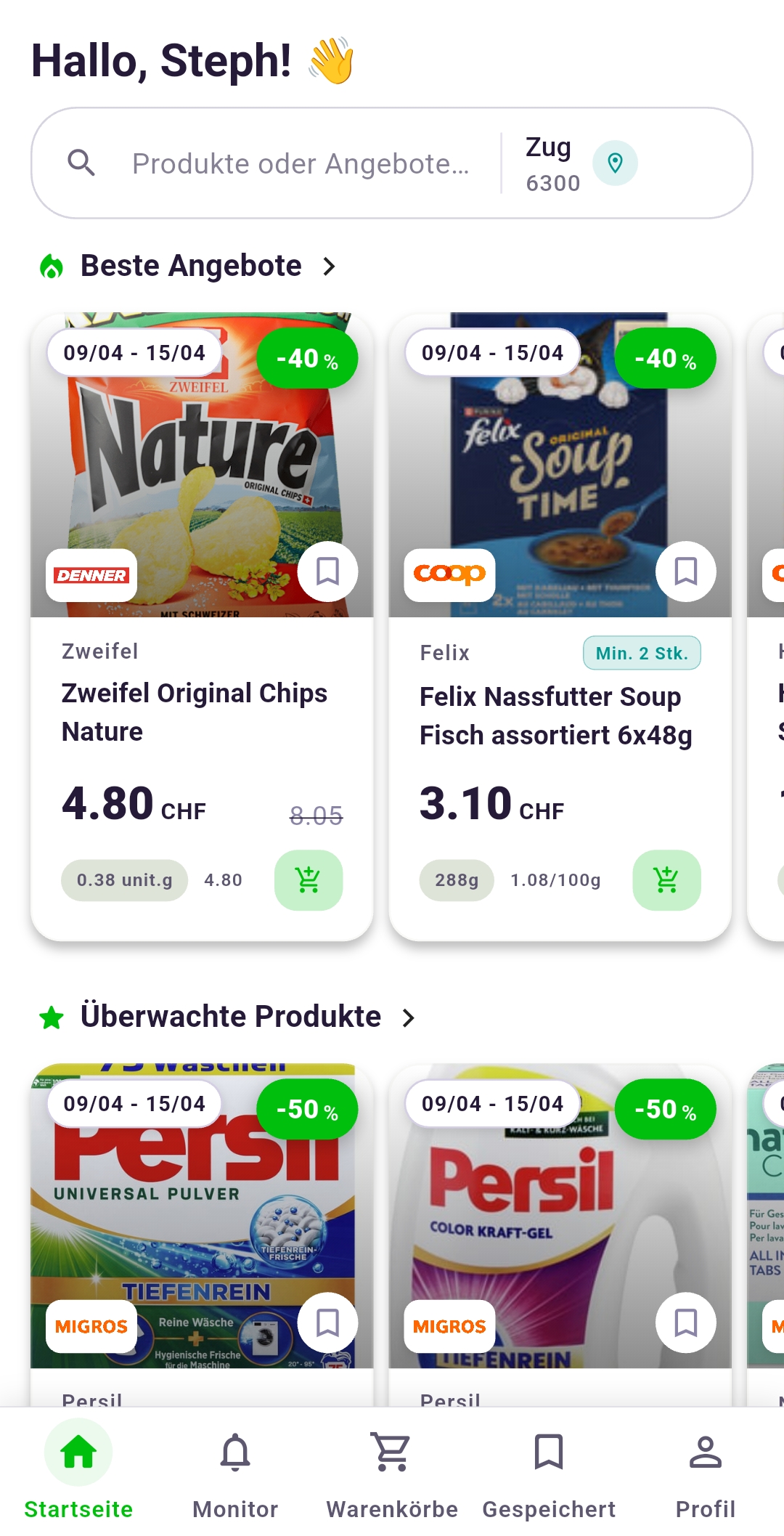Open the Profil person icon
The width and height of the screenshot is (784, 1536).
pos(705,1452)
